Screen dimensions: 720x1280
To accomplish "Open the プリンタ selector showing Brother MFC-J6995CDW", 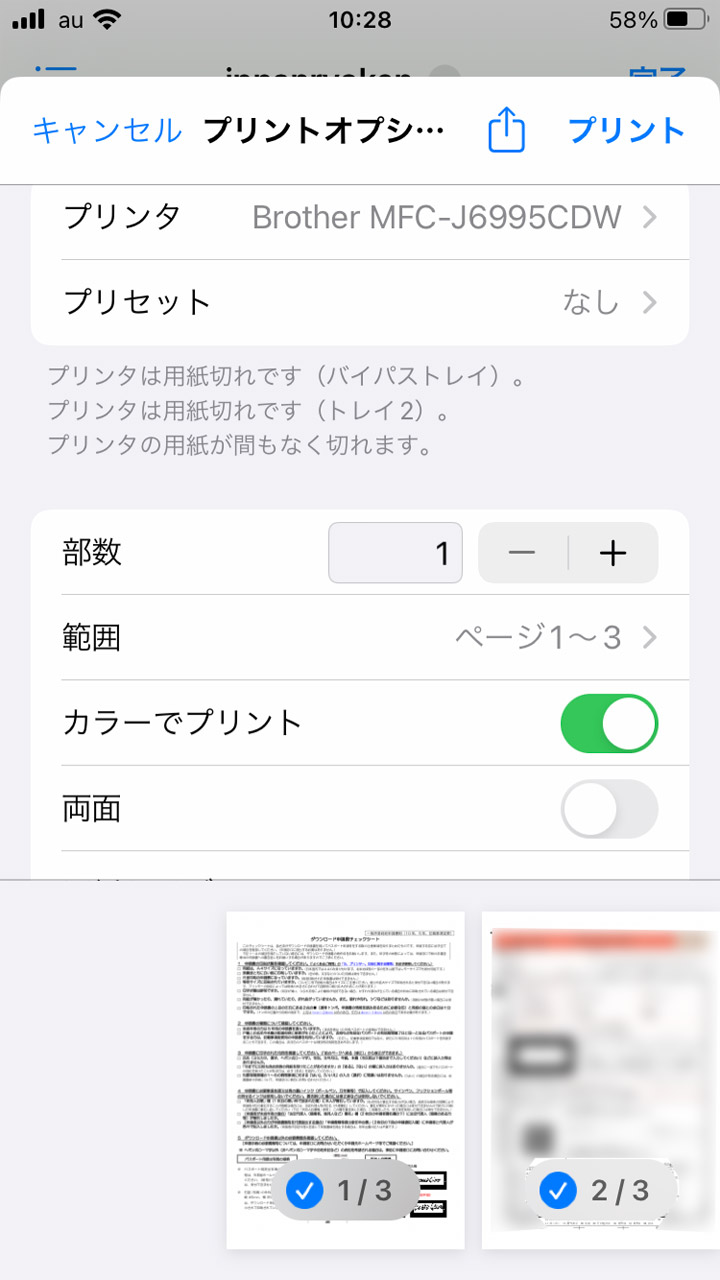I will click(x=360, y=217).
